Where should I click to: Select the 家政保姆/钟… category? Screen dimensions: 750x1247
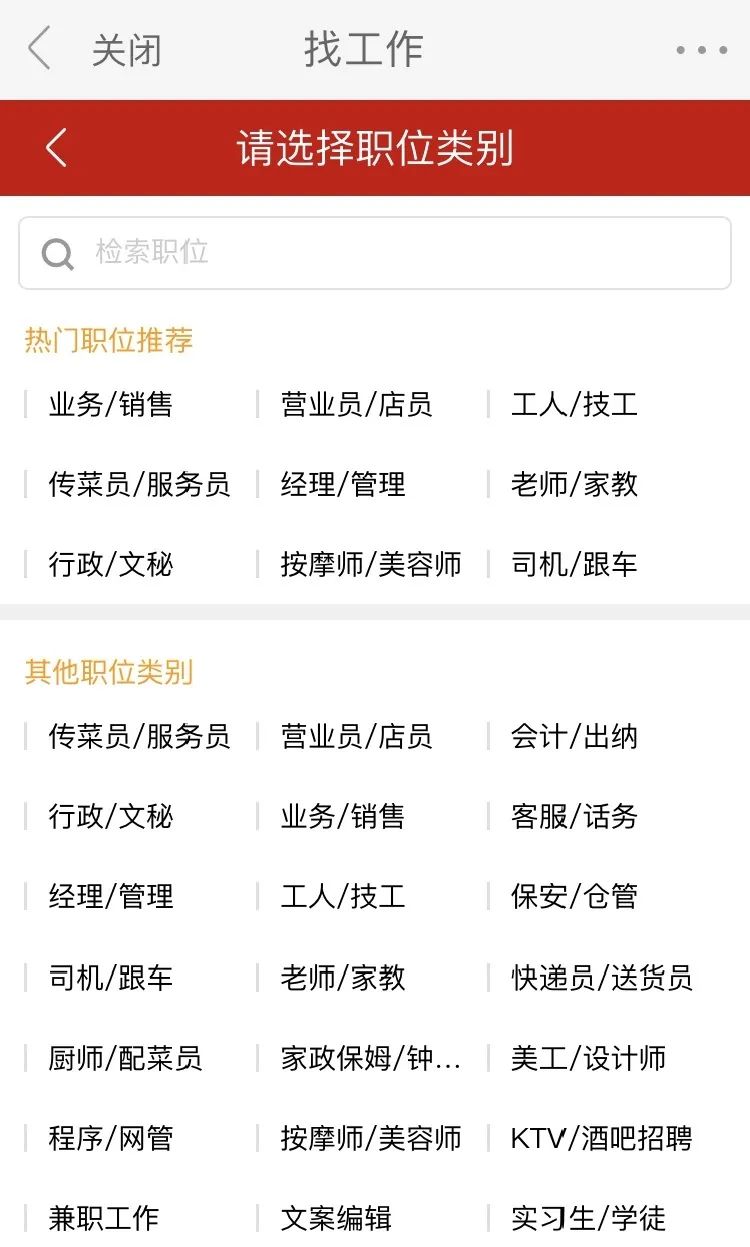[x=371, y=1058]
